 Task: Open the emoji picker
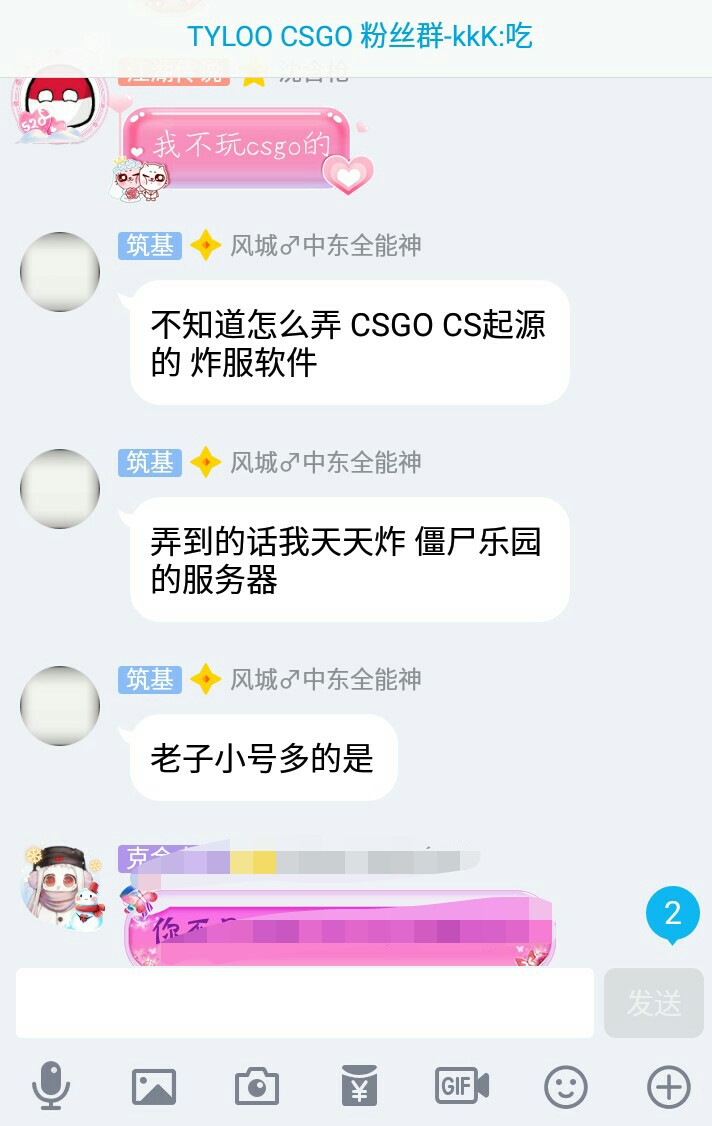565,1086
